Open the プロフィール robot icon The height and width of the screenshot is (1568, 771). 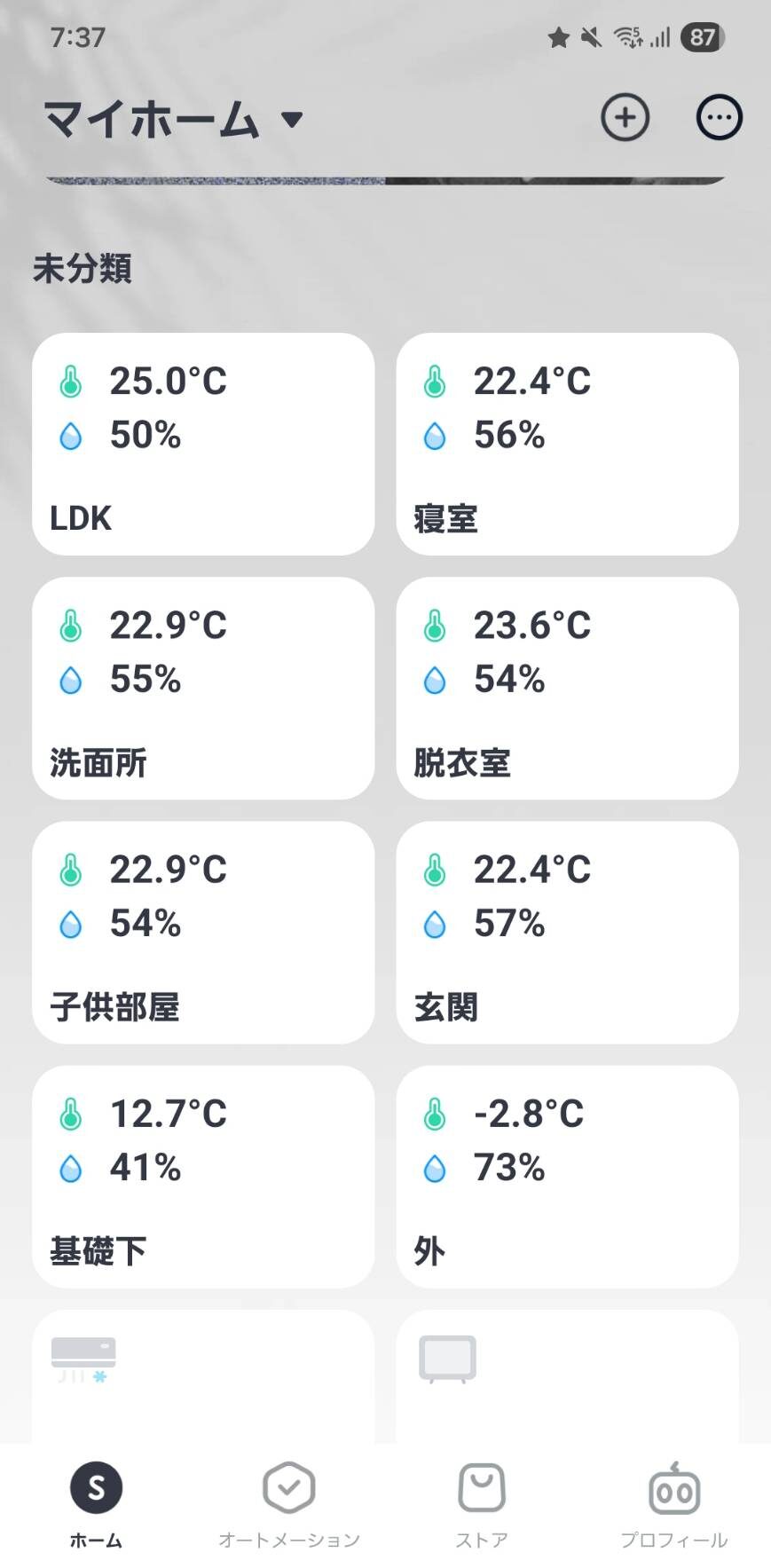[x=673, y=1487]
